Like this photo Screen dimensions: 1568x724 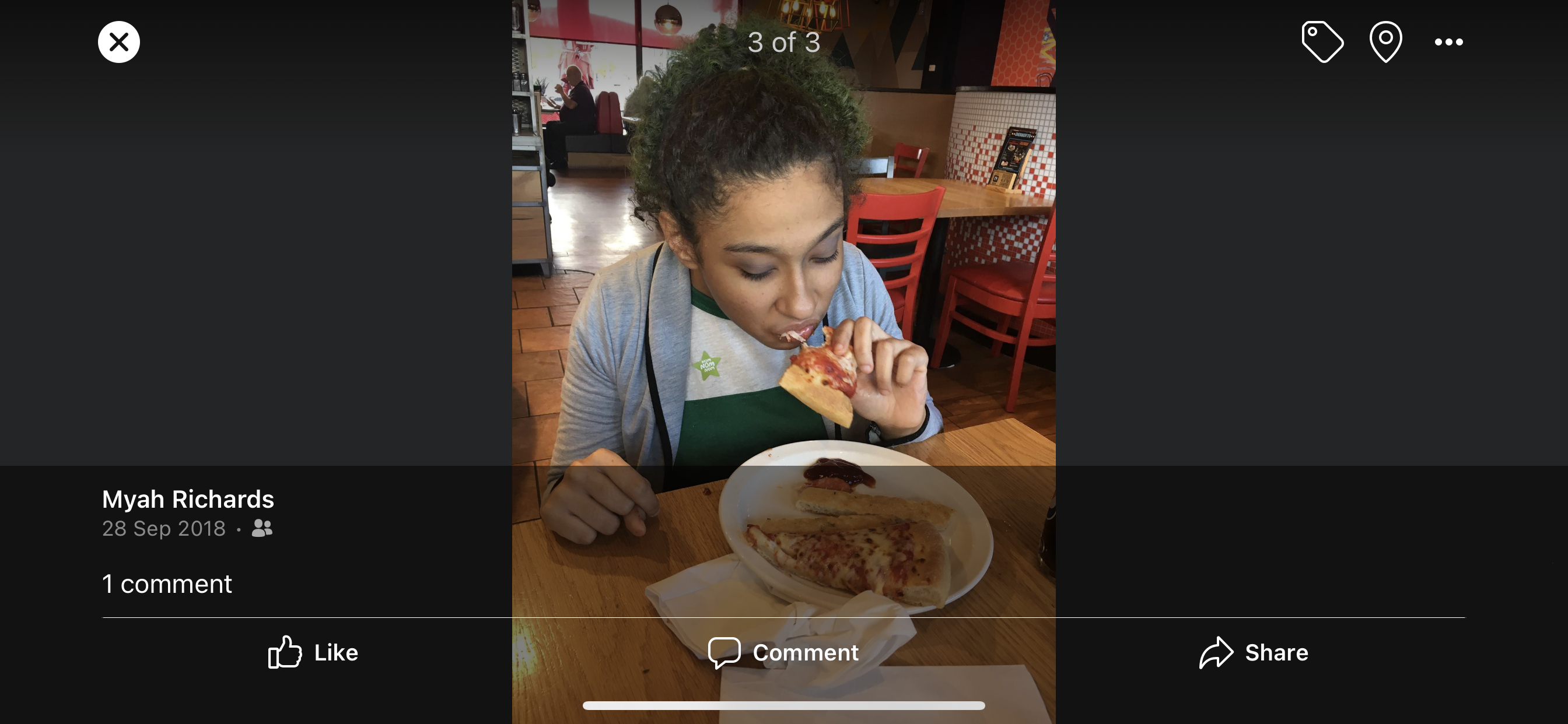coord(313,652)
